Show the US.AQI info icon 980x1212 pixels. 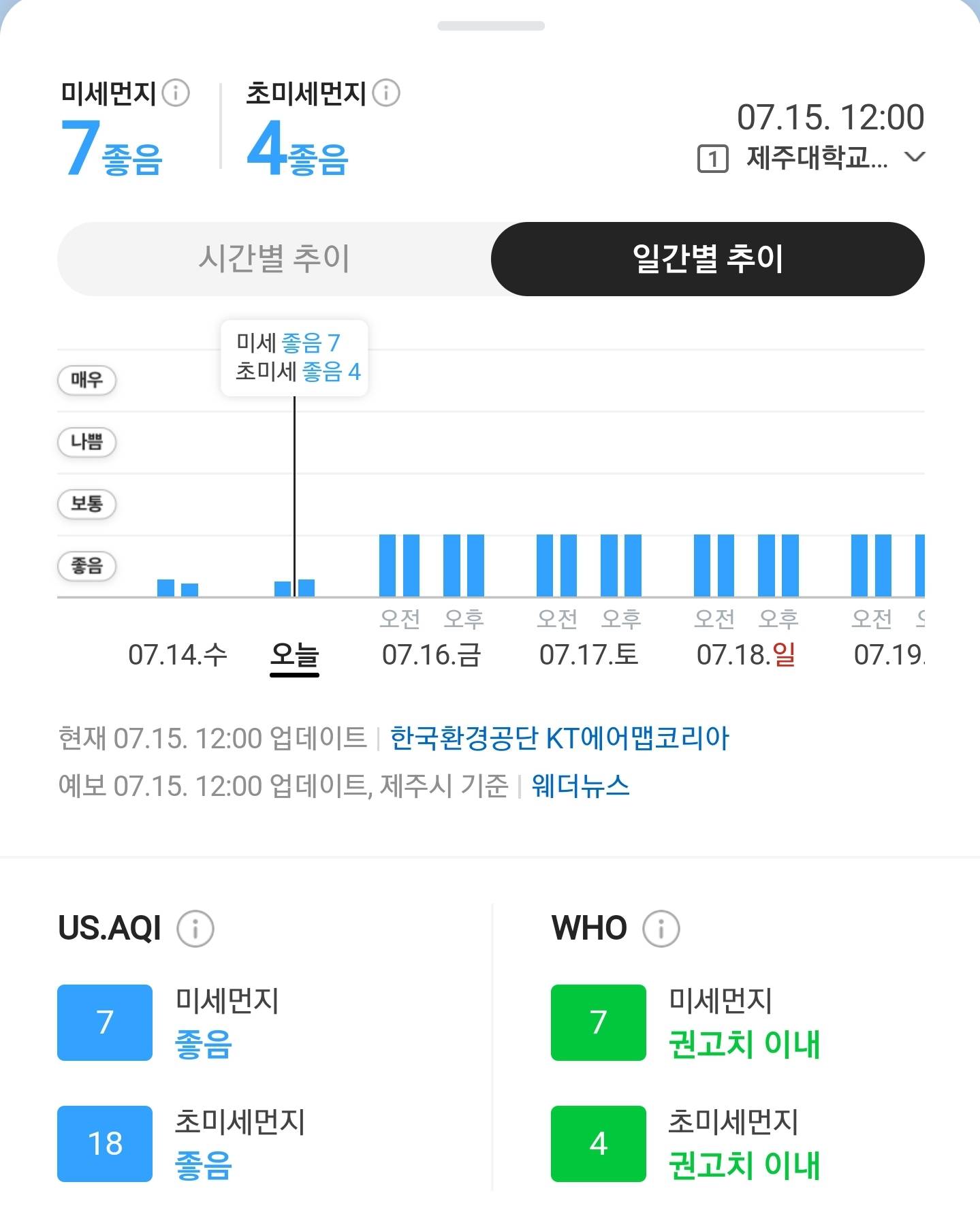[195, 928]
